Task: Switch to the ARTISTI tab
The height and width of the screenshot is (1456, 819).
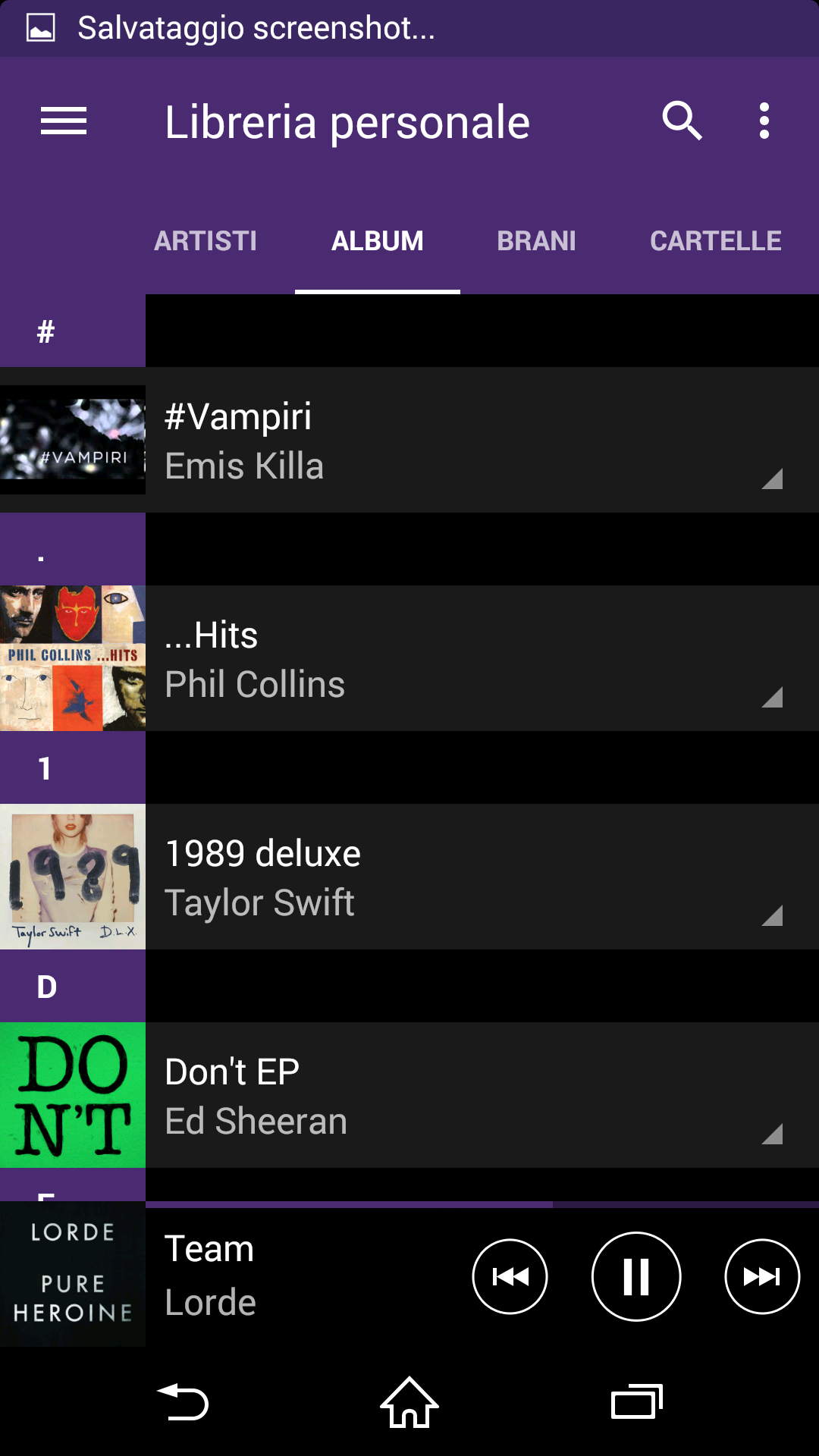Action: pyautogui.click(x=206, y=241)
